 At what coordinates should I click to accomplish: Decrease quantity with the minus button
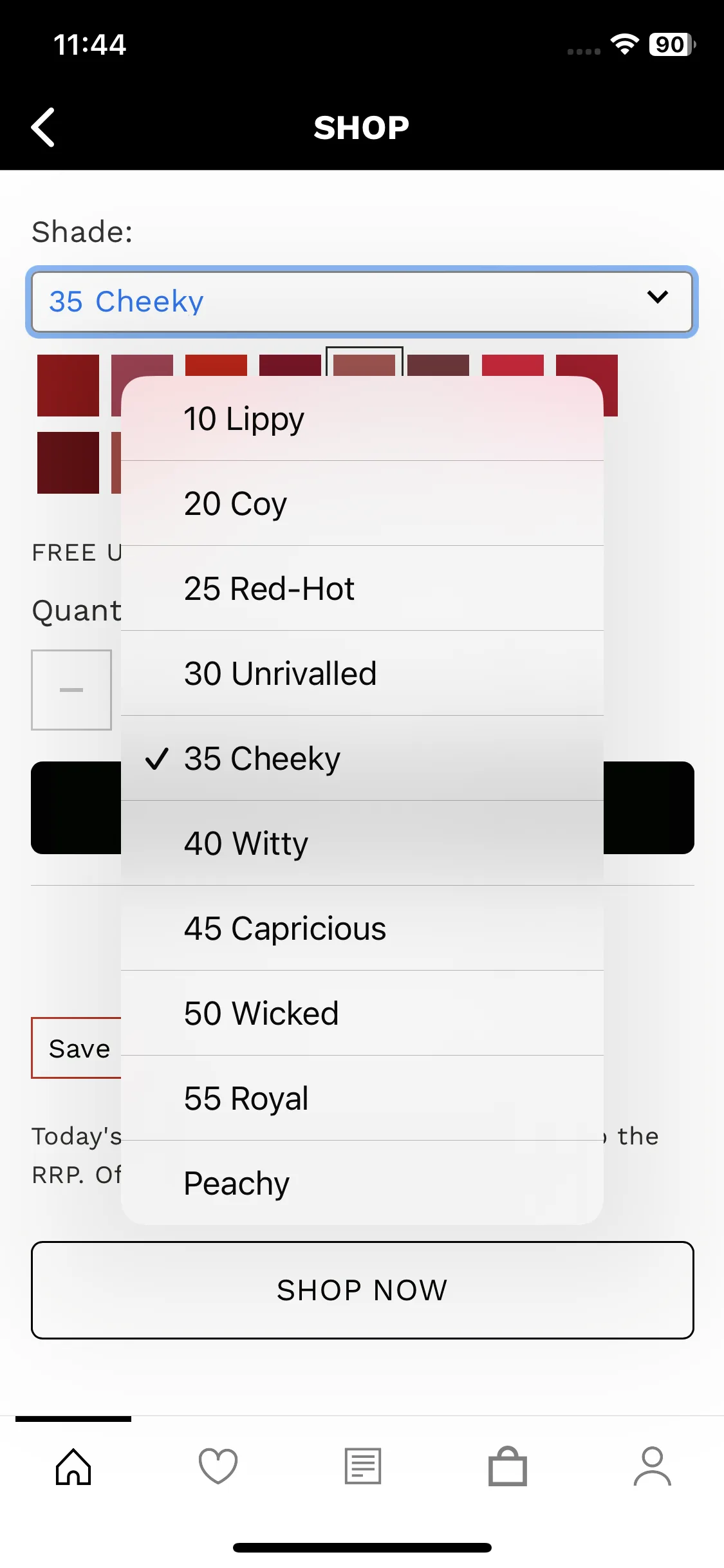(x=71, y=690)
